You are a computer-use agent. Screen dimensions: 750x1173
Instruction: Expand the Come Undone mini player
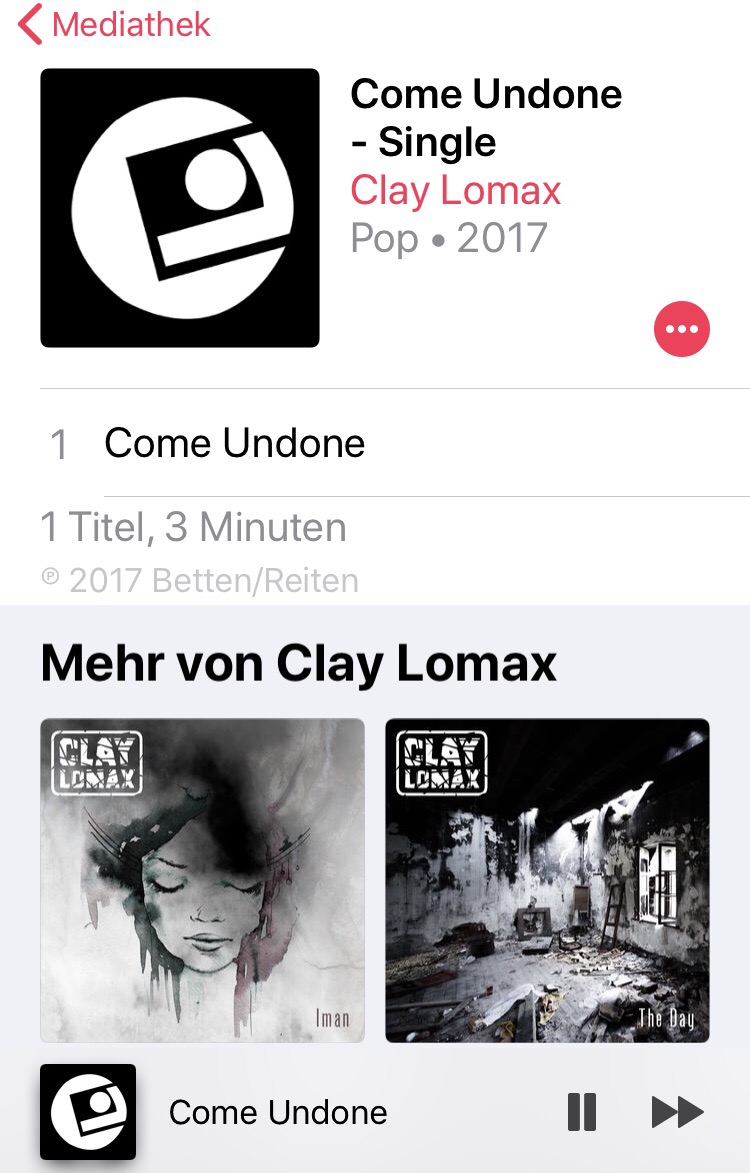pos(278,1112)
